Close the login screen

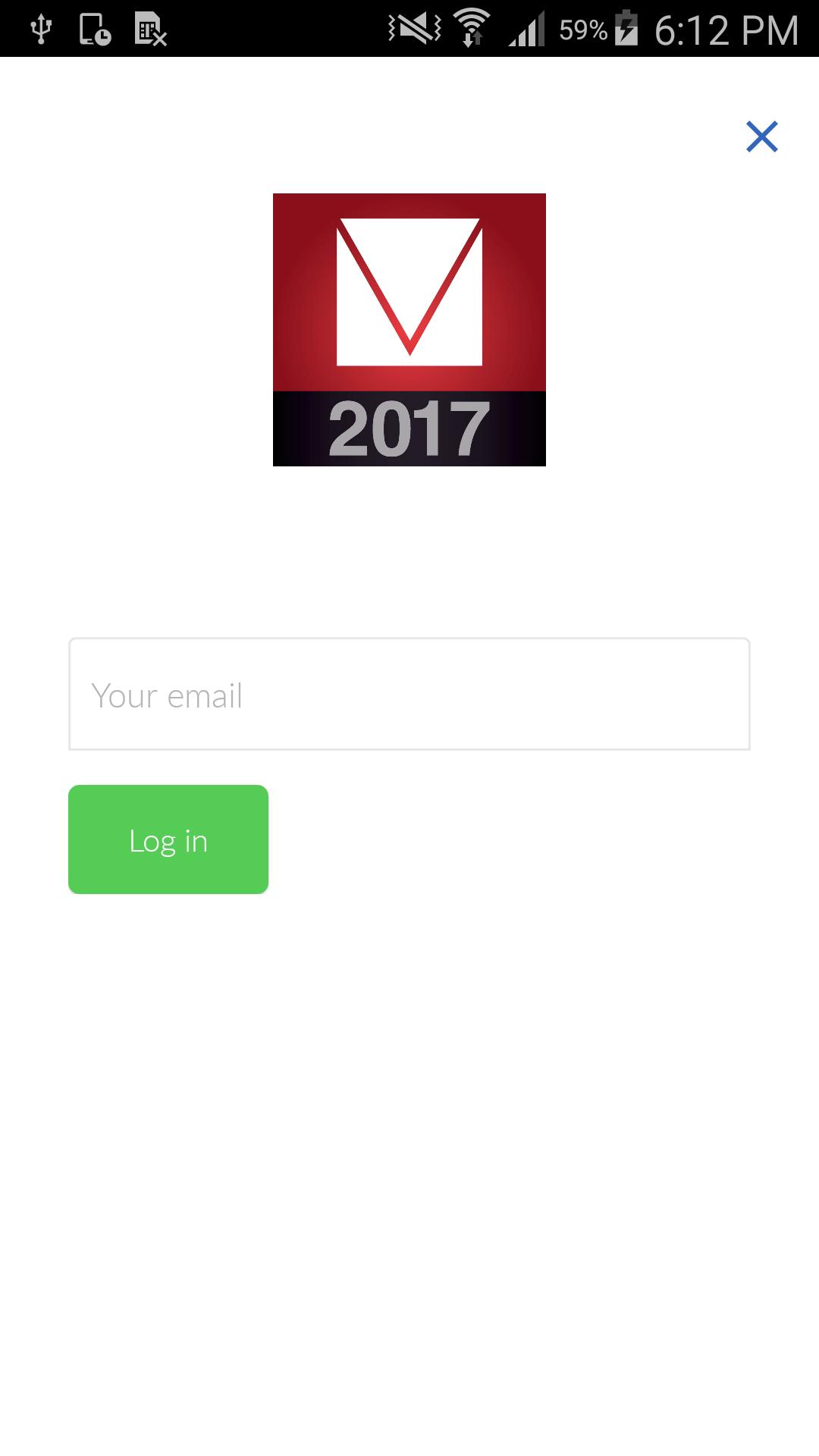coord(761,137)
